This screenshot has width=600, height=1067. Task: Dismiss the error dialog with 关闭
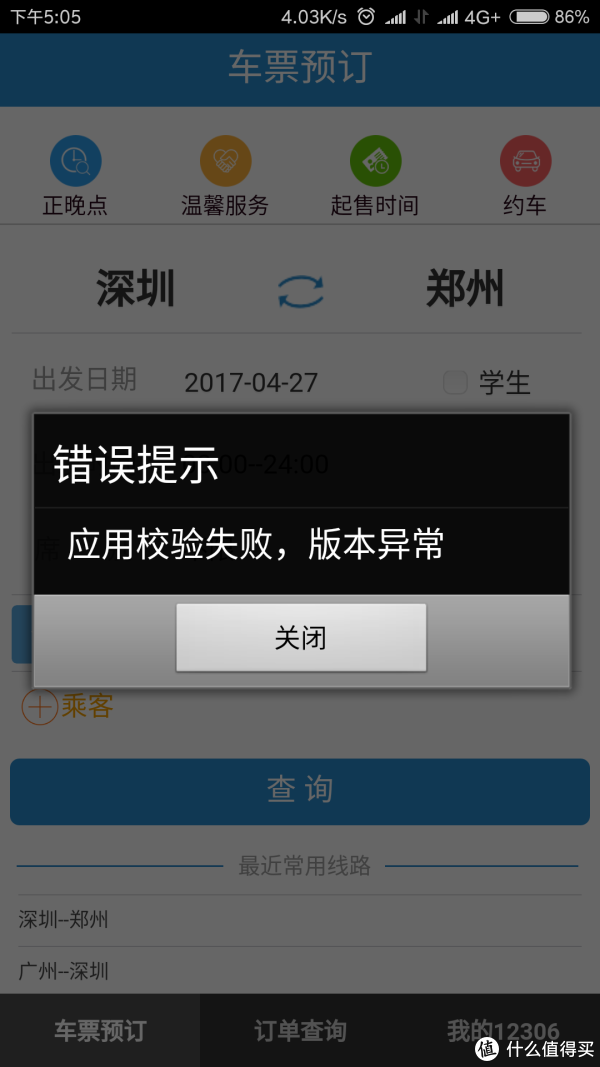point(301,638)
